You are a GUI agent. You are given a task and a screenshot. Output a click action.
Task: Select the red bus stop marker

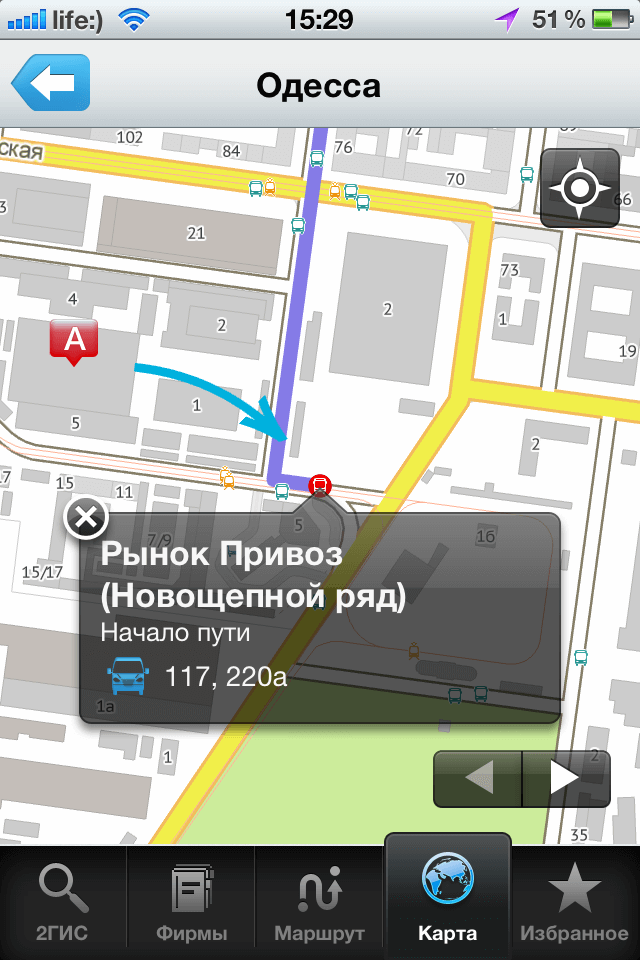(x=320, y=486)
